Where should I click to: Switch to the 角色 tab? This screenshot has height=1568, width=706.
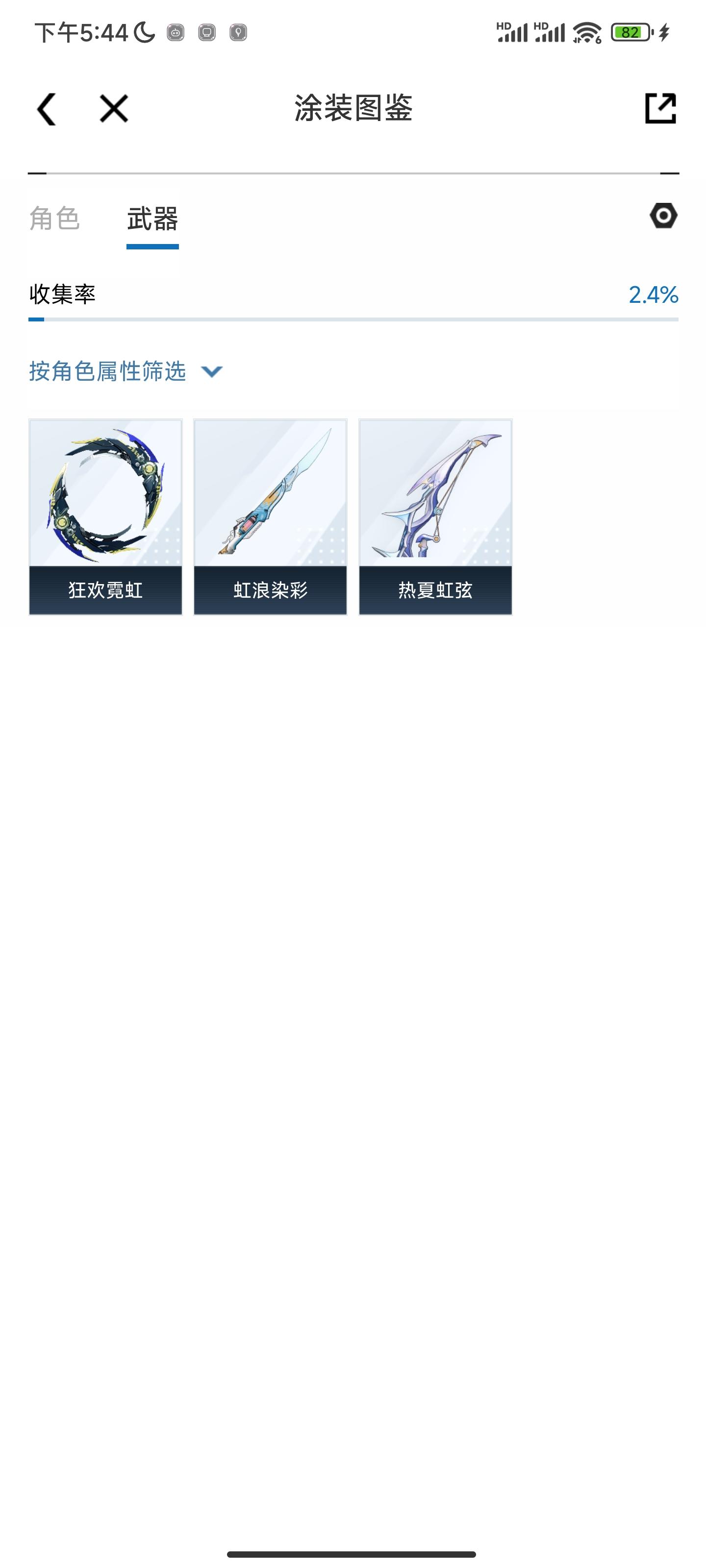tap(55, 219)
